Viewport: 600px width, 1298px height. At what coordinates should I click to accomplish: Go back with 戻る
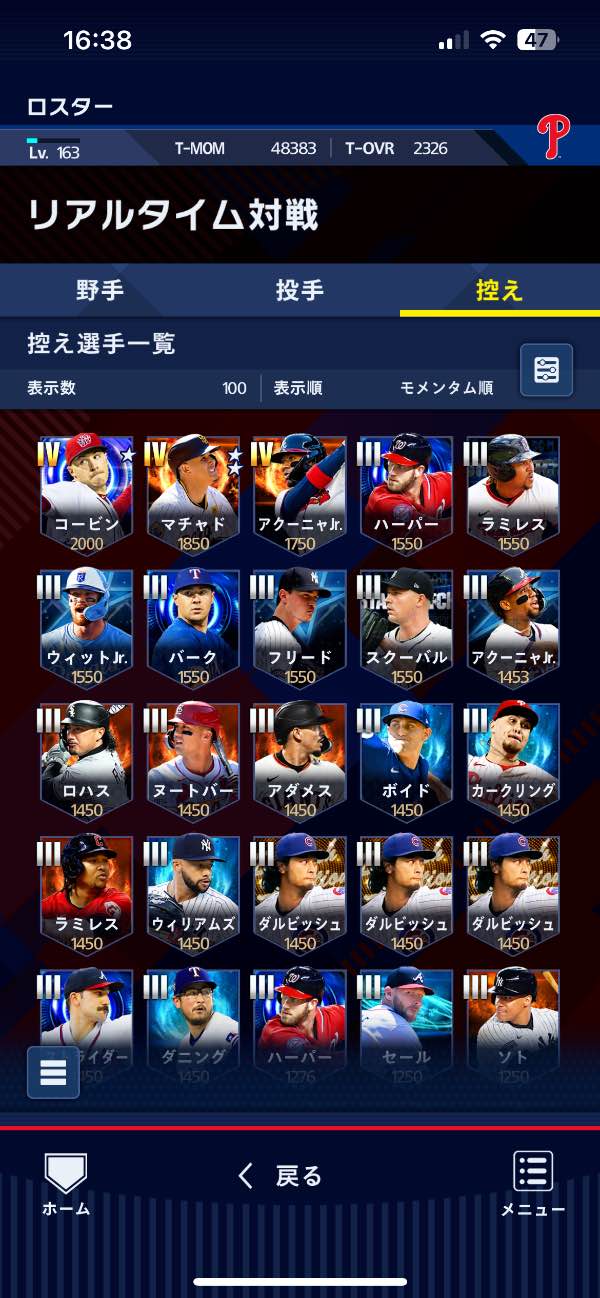coord(281,1176)
